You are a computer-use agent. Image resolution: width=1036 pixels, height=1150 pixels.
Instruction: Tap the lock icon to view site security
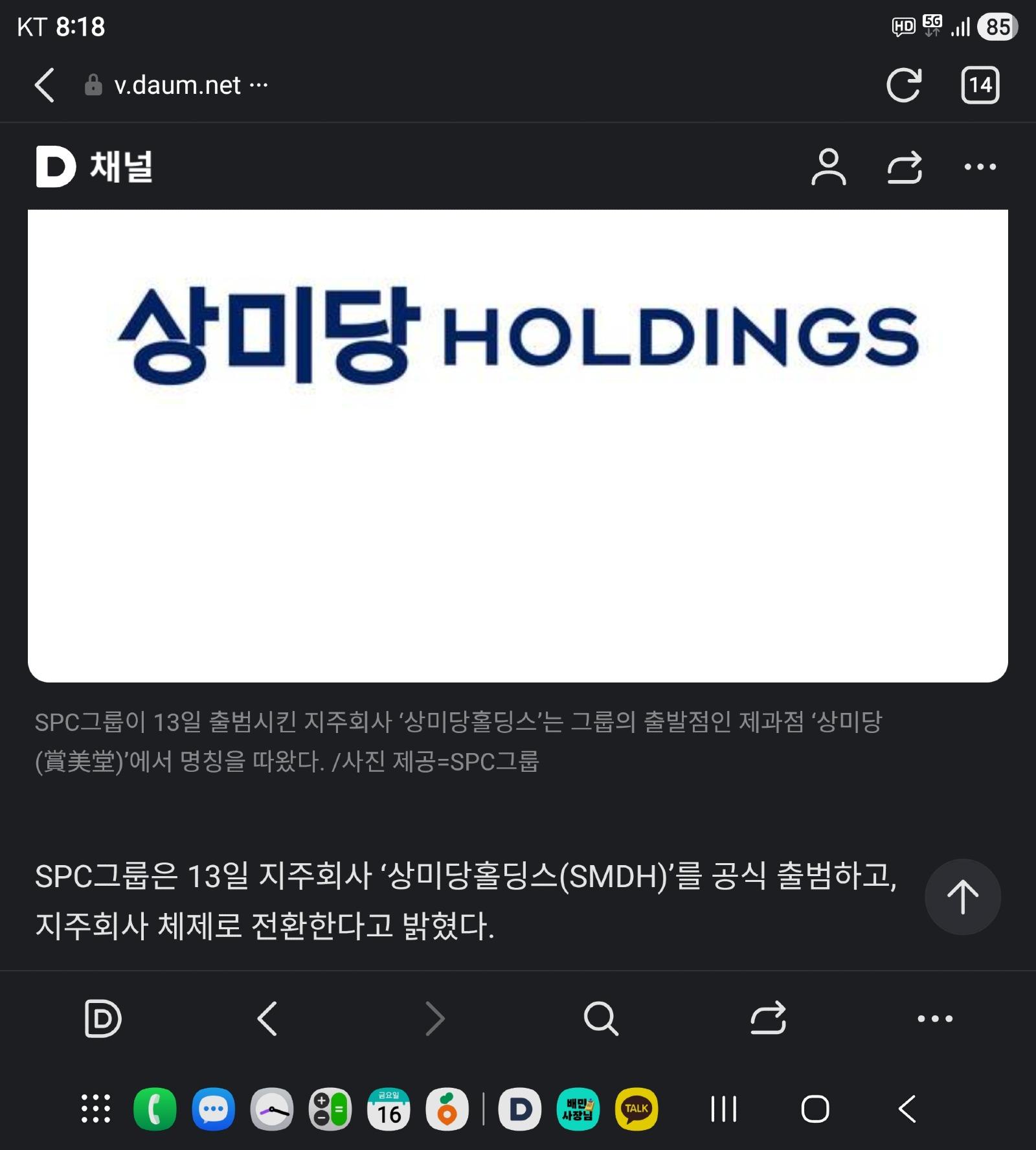tap(93, 85)
